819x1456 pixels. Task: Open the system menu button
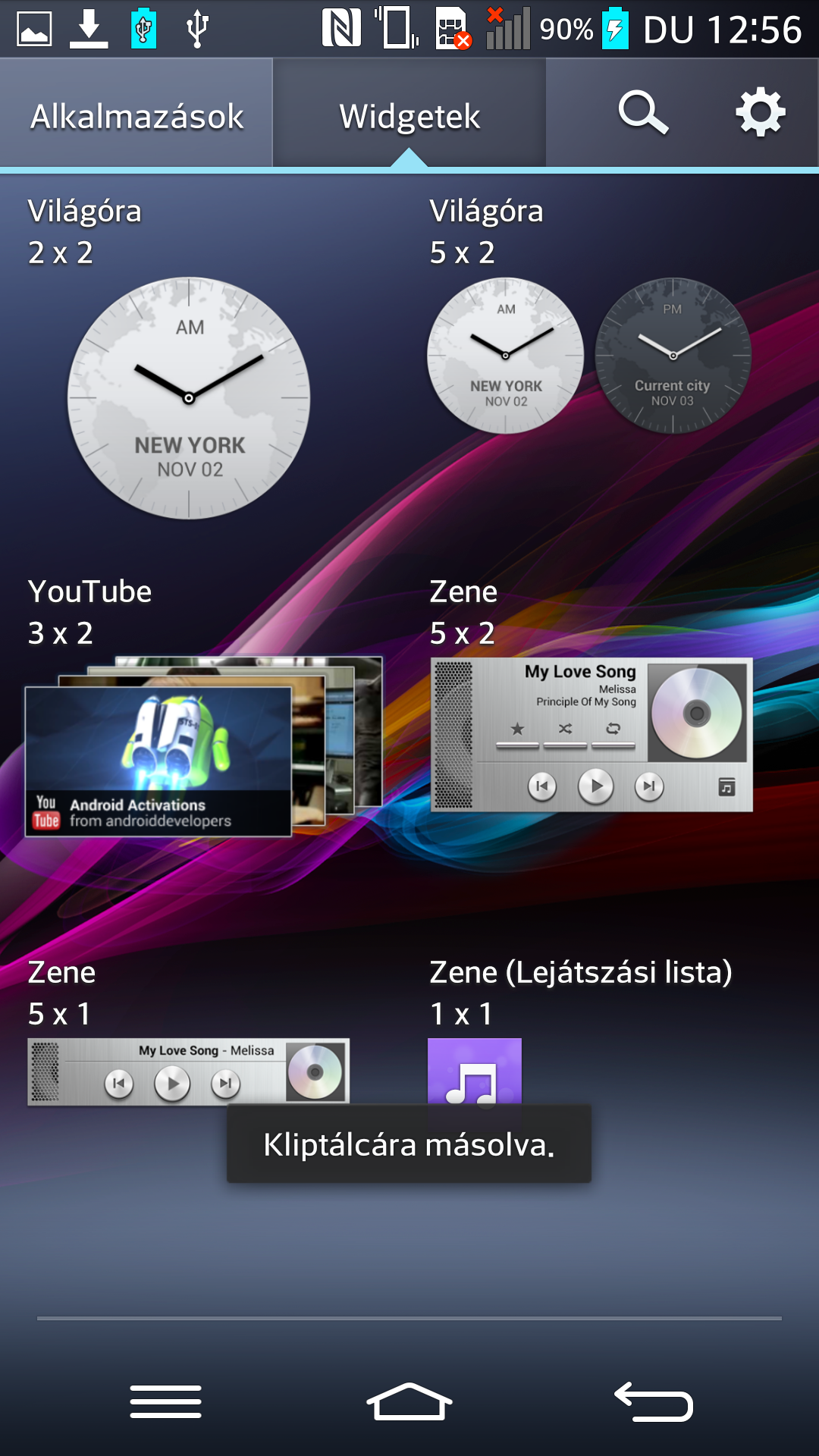coord(165,1401)
